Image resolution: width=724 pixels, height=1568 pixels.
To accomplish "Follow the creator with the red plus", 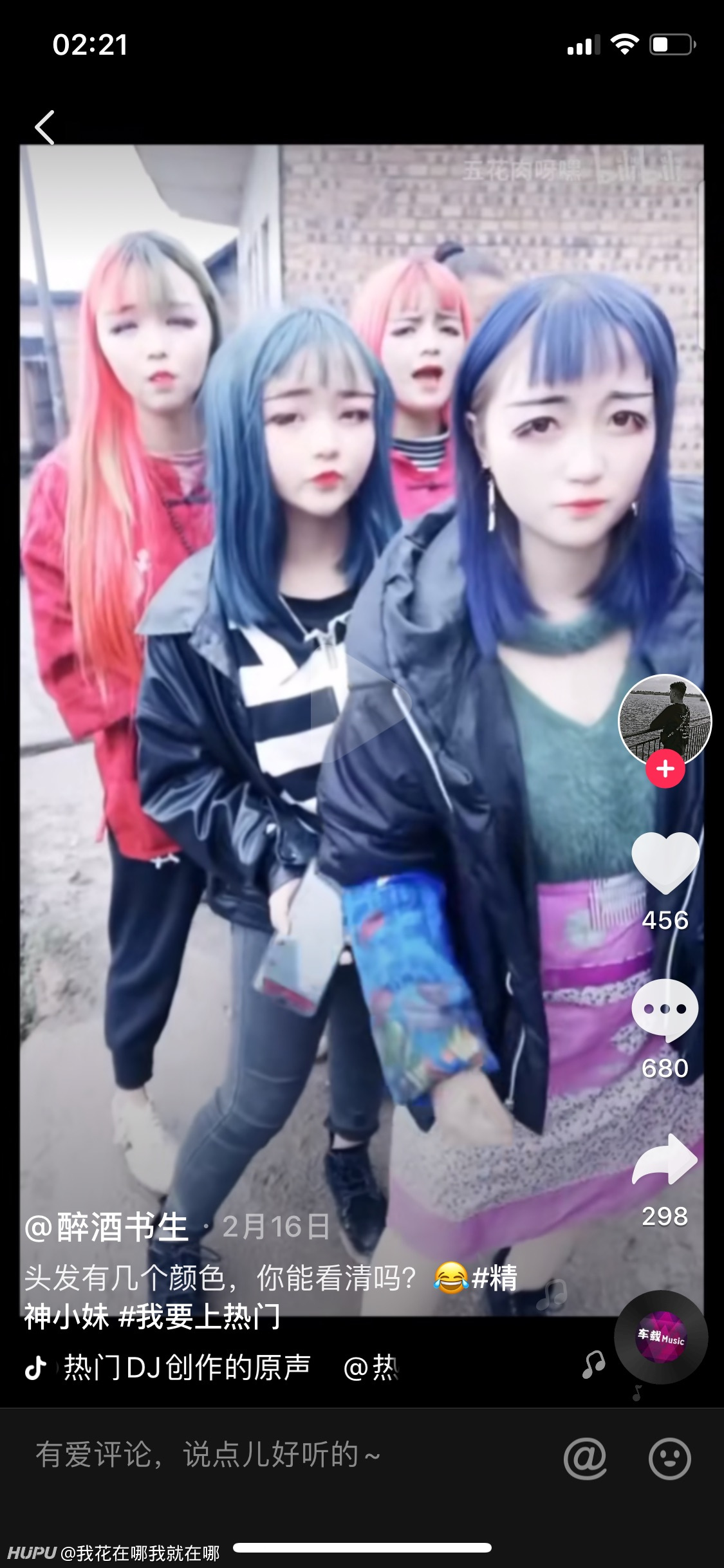I will 665,769.
